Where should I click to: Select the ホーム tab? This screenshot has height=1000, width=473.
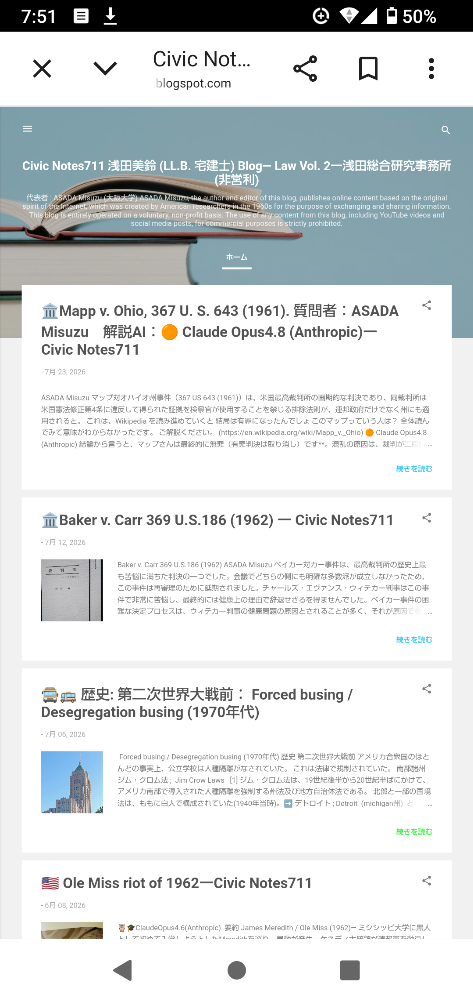[x=236, y=258]
